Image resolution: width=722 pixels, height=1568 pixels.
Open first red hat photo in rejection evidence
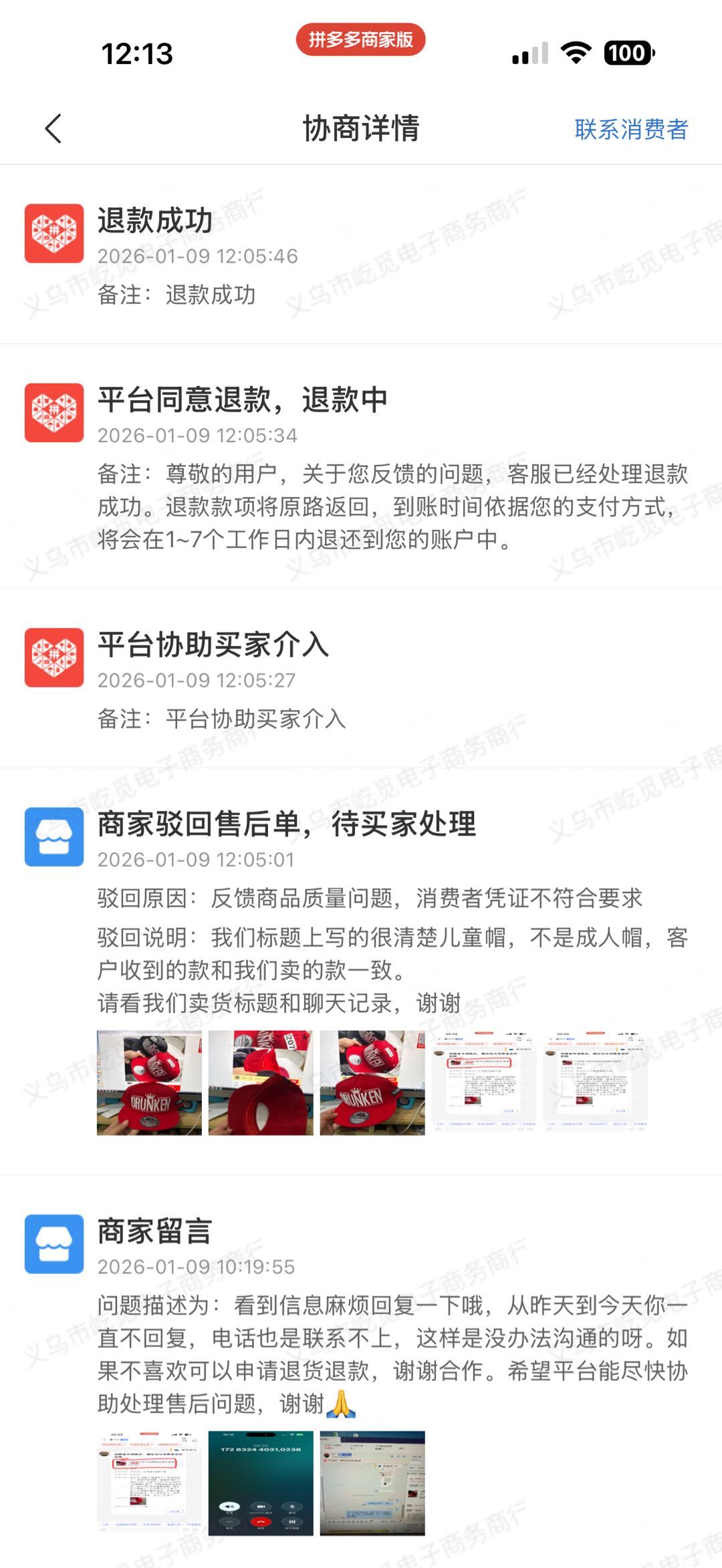point(149,1082)
